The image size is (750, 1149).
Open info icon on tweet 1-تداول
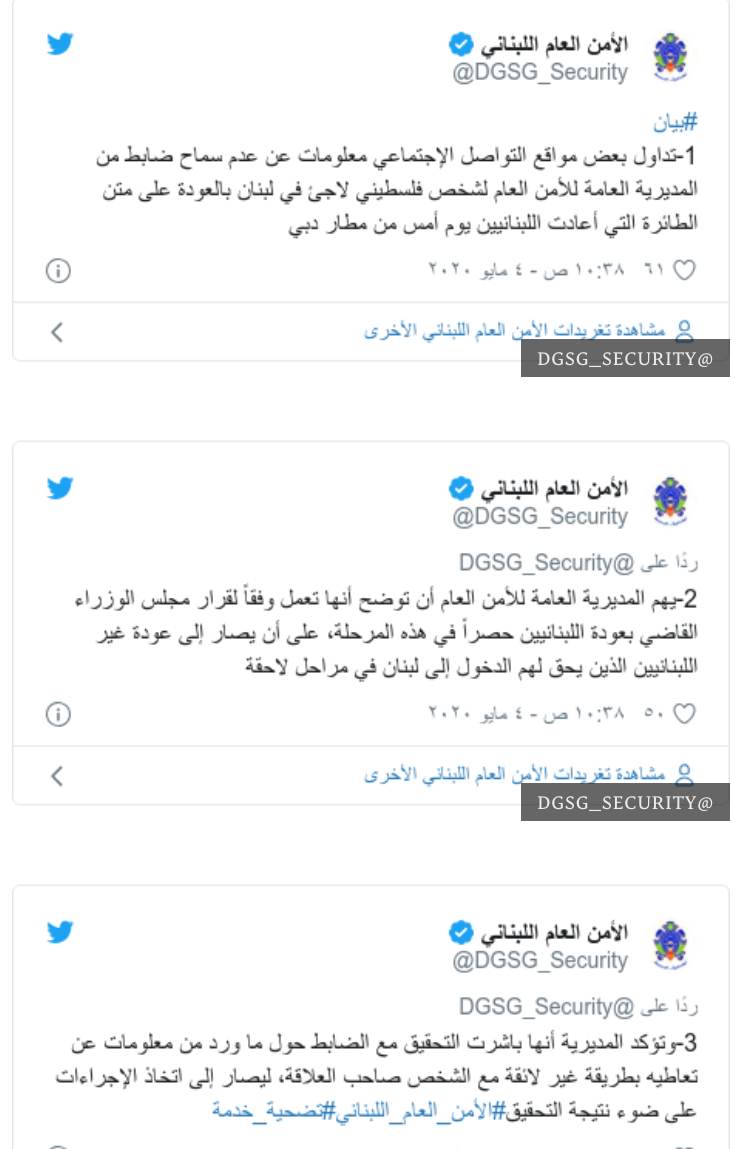[59, 270]
